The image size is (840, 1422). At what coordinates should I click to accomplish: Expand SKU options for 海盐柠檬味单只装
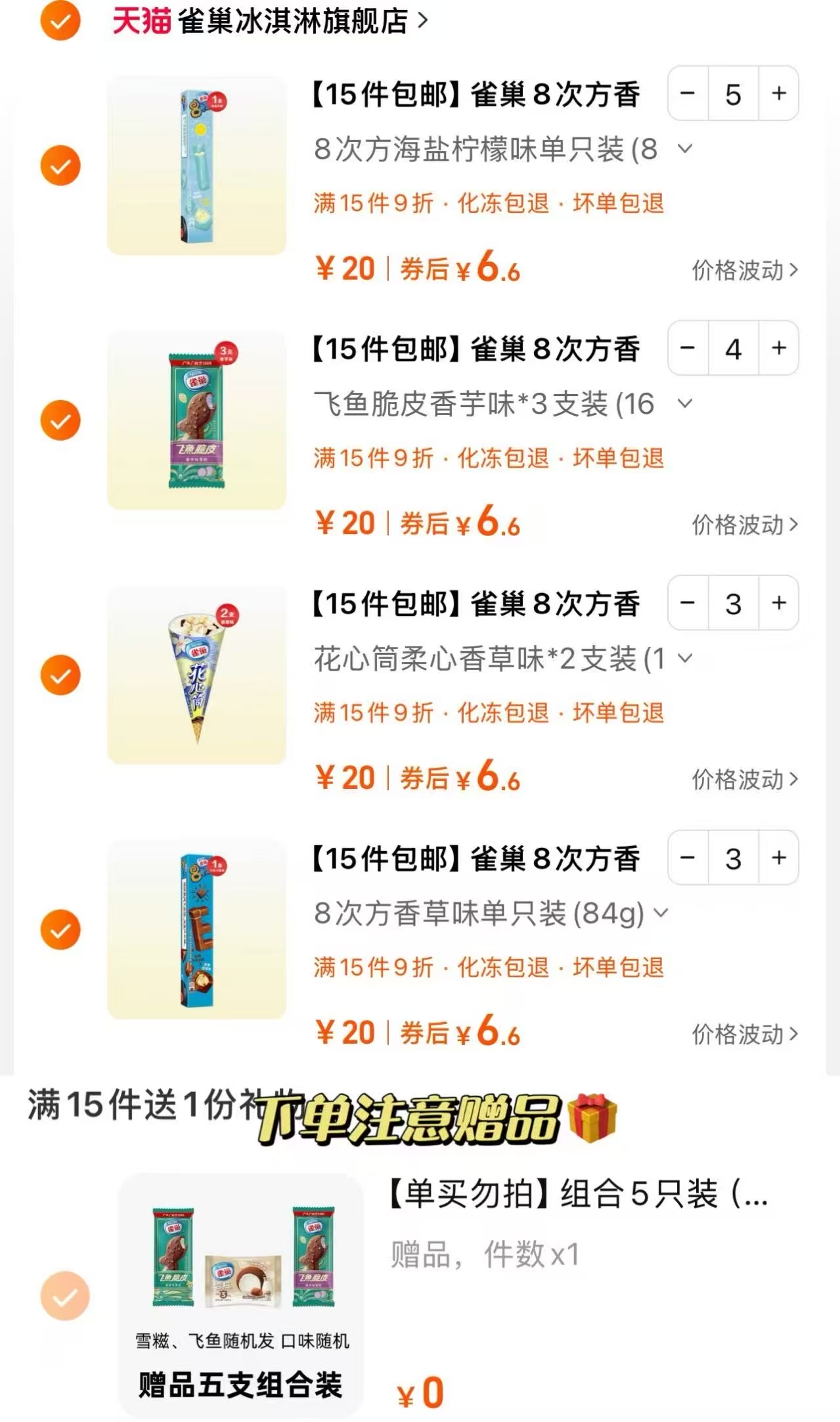point(685,150)
